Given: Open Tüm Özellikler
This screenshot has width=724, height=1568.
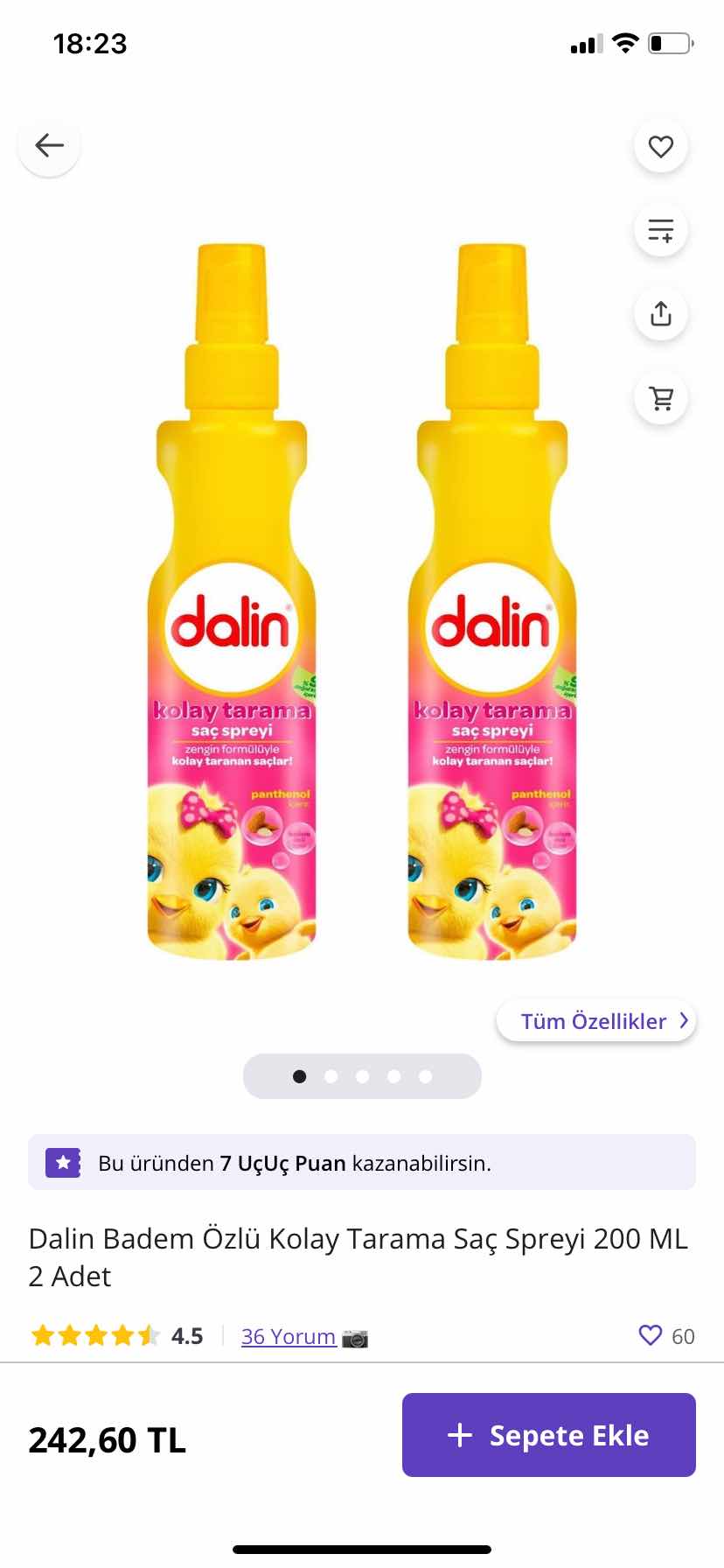Looking at the screenshot, I should coord(595,1021).
